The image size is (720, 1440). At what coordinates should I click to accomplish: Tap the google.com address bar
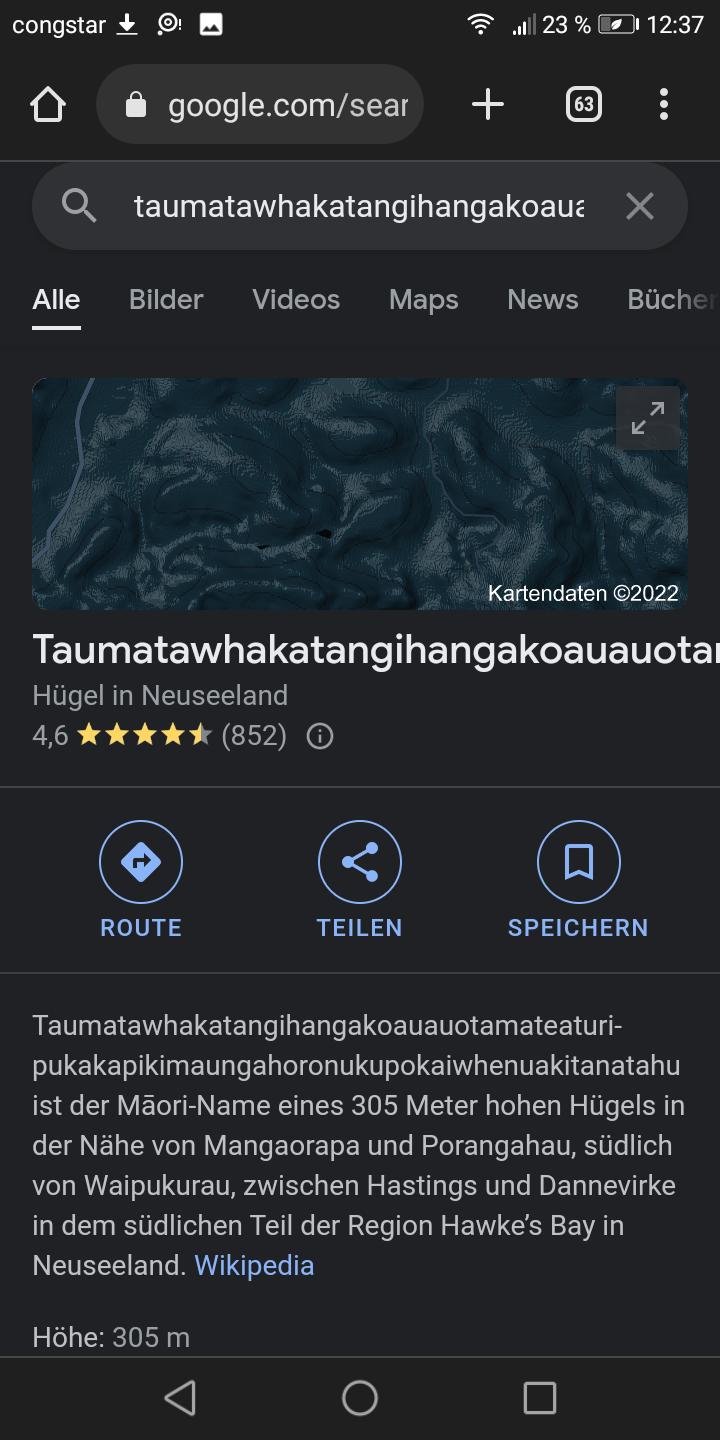pos(270,105)
